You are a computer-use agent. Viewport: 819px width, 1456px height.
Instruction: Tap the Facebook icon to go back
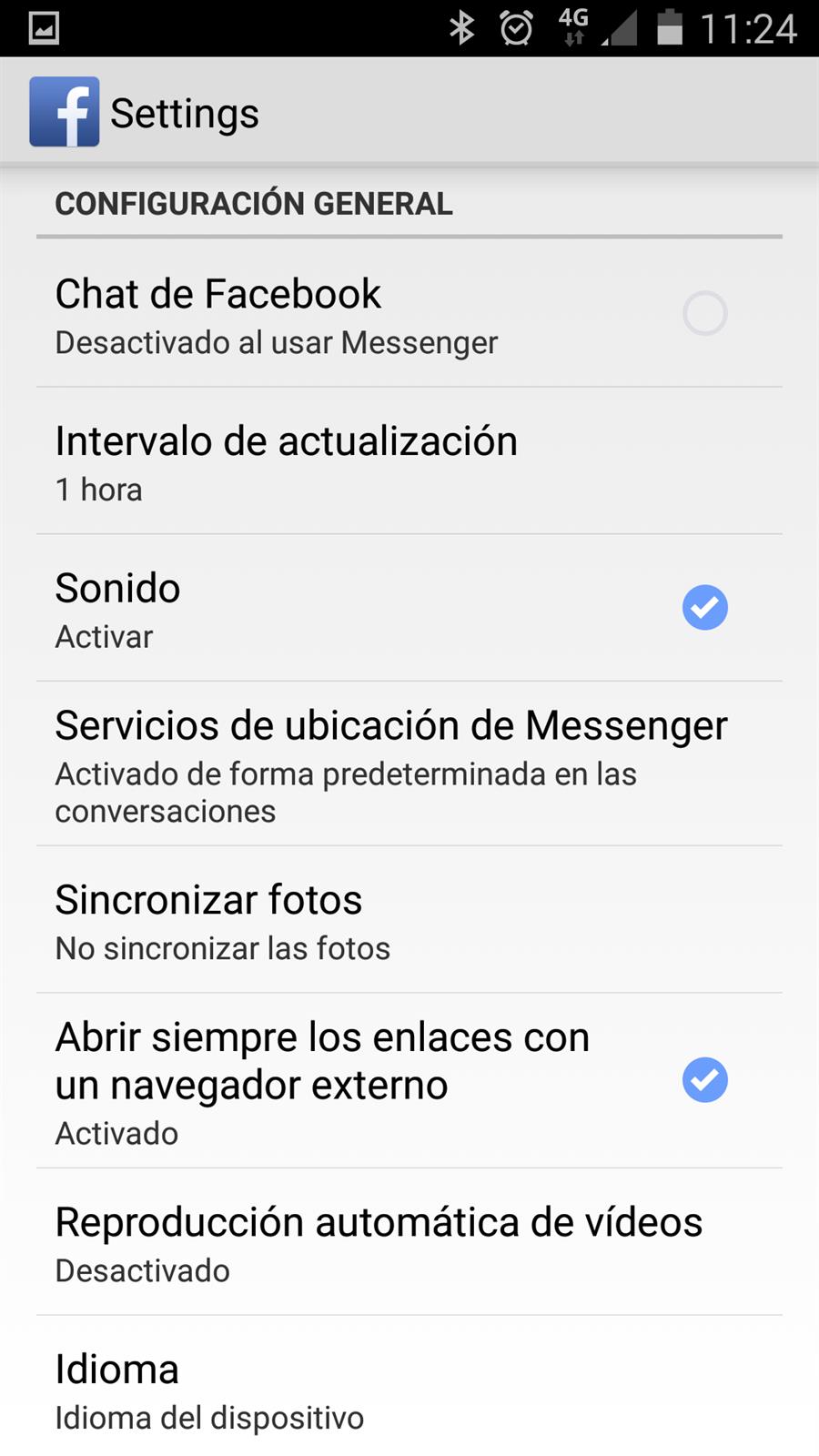click(x=64, y=112)
